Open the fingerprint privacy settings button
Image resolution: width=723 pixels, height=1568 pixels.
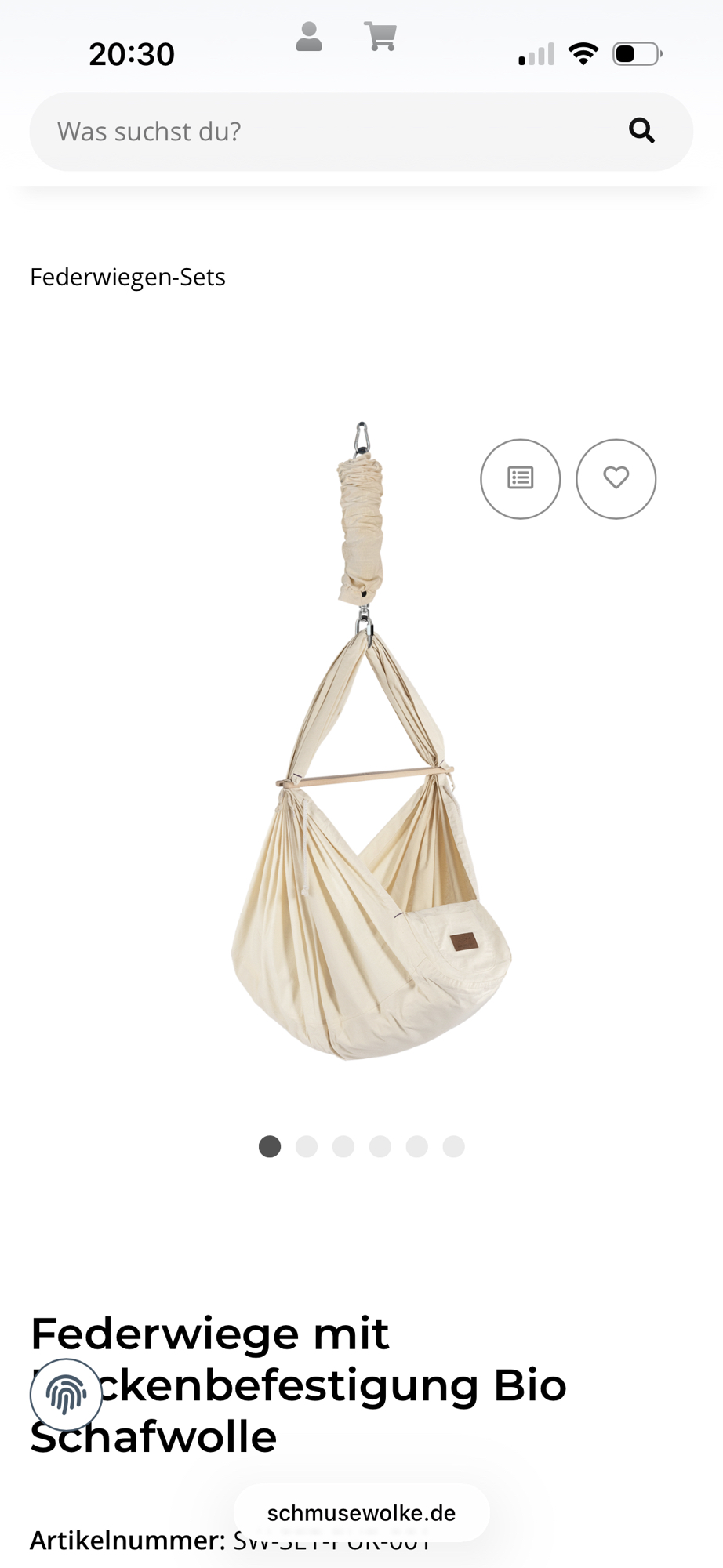pos(66,1395)
